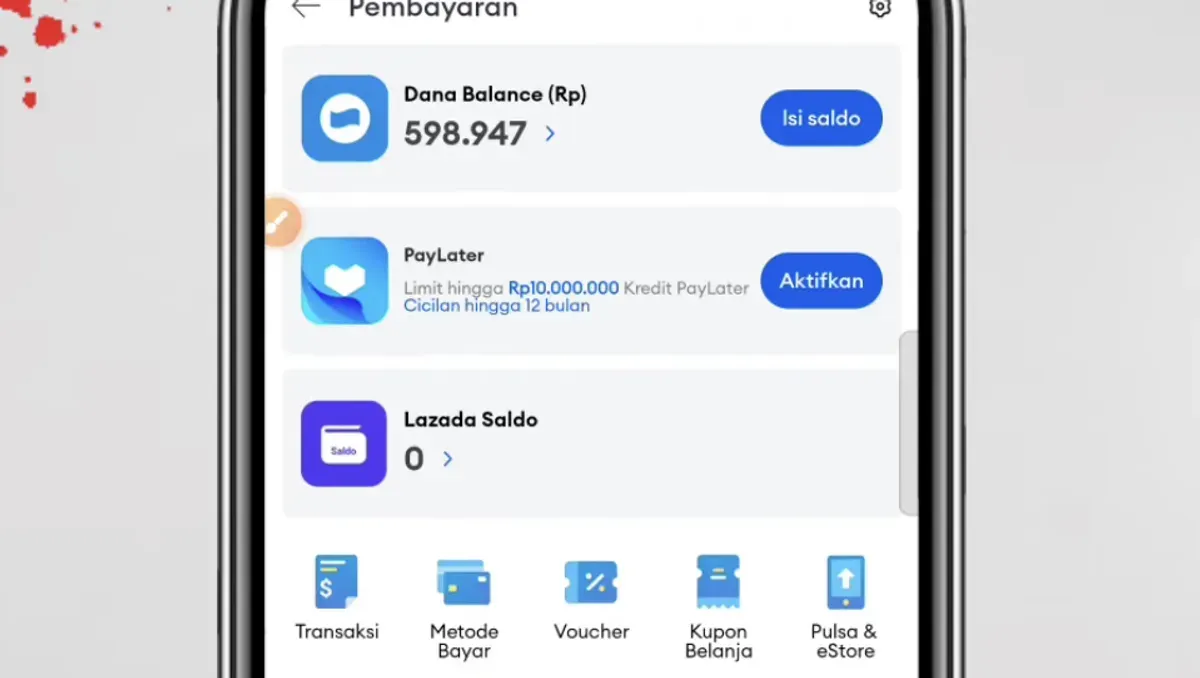Open Dana Balance details chevron
Image resolution: width=1200 pixels, height=678 pixels.
pos(550,133)
